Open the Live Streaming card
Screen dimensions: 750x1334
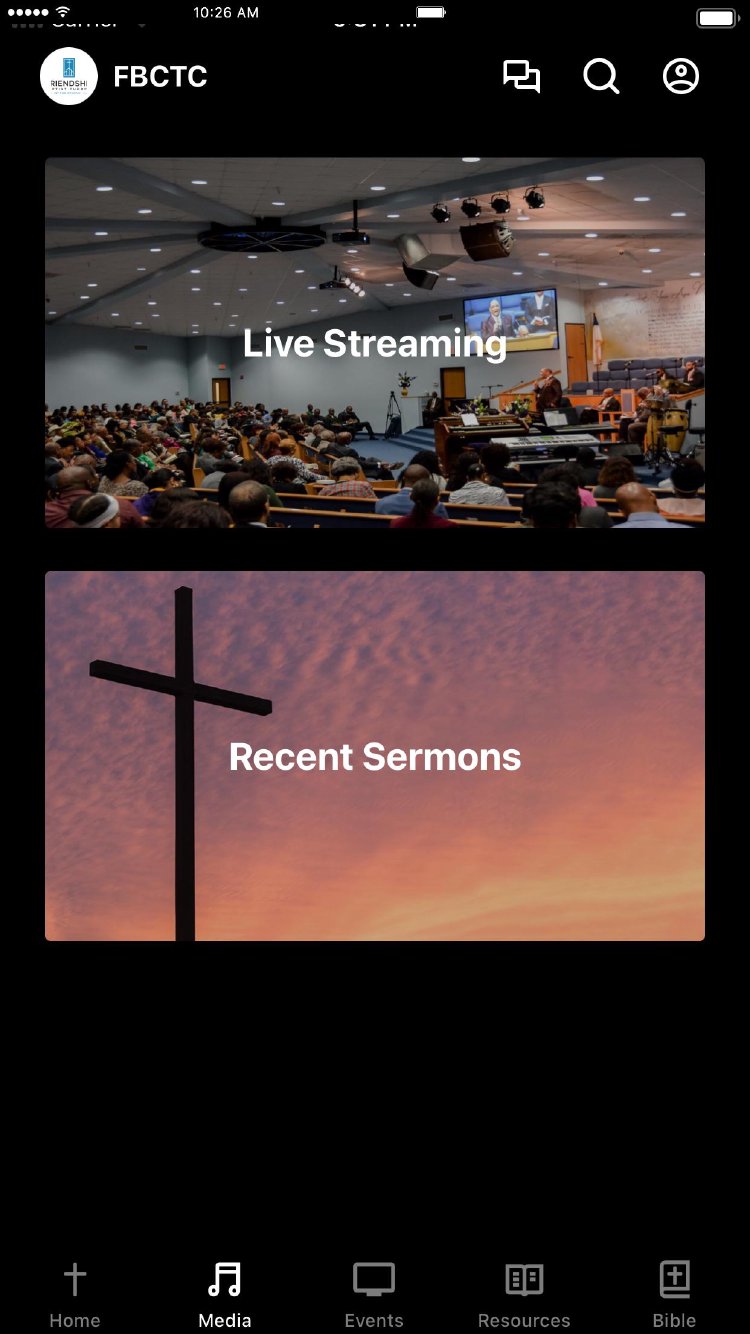point(375,342)
